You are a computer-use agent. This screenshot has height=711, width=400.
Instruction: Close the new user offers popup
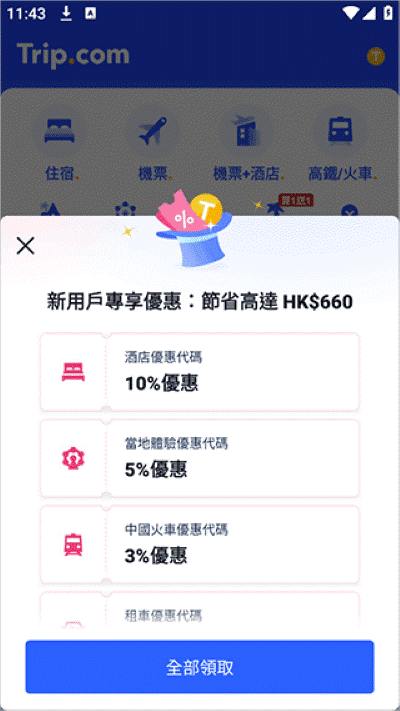point(25,246)
